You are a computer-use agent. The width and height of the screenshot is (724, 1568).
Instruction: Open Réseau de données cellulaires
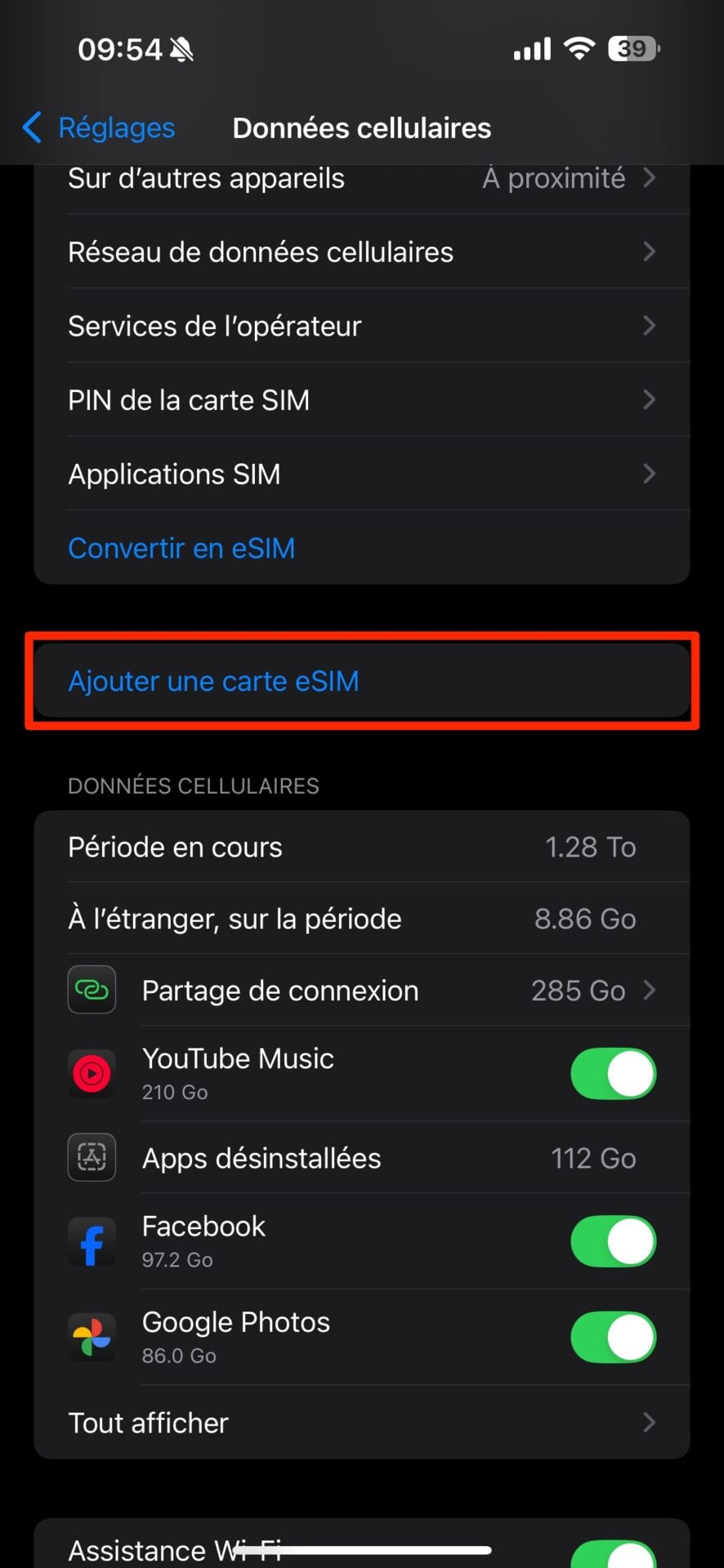361,252
